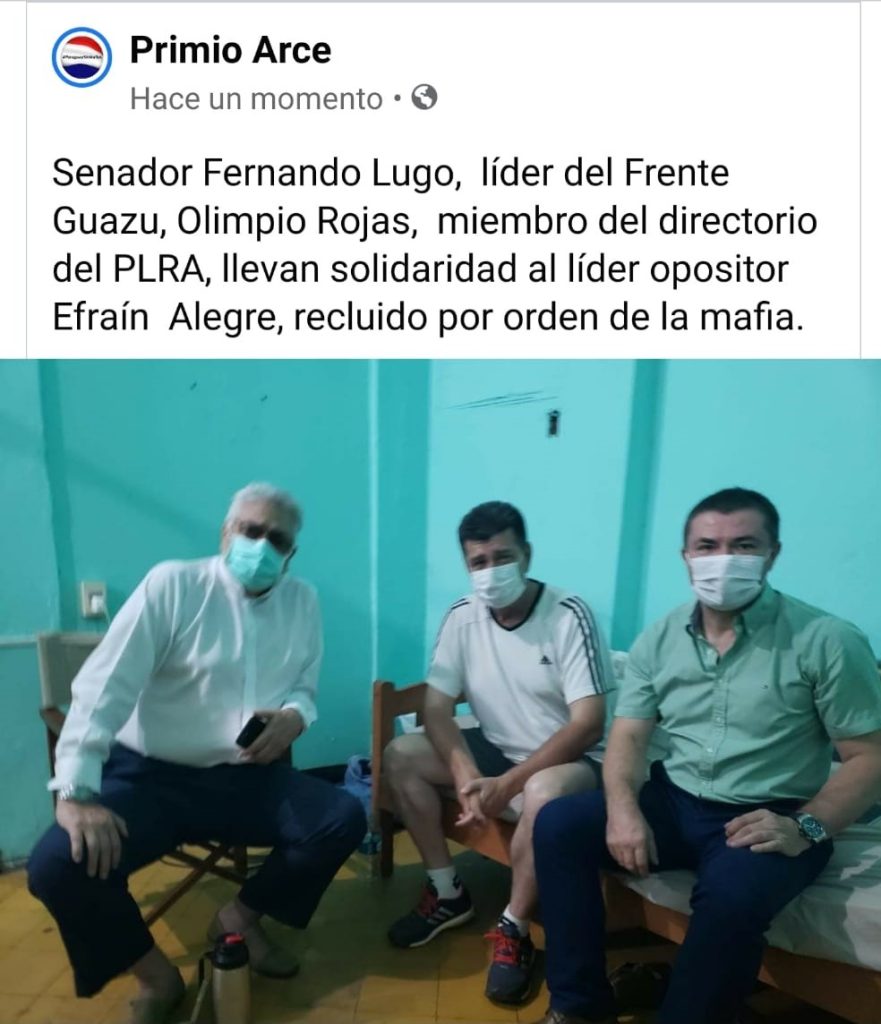This screenshot has height=1024, width=881.
Task: Open the post photo of three masked men
Action: tap(440, 690)
